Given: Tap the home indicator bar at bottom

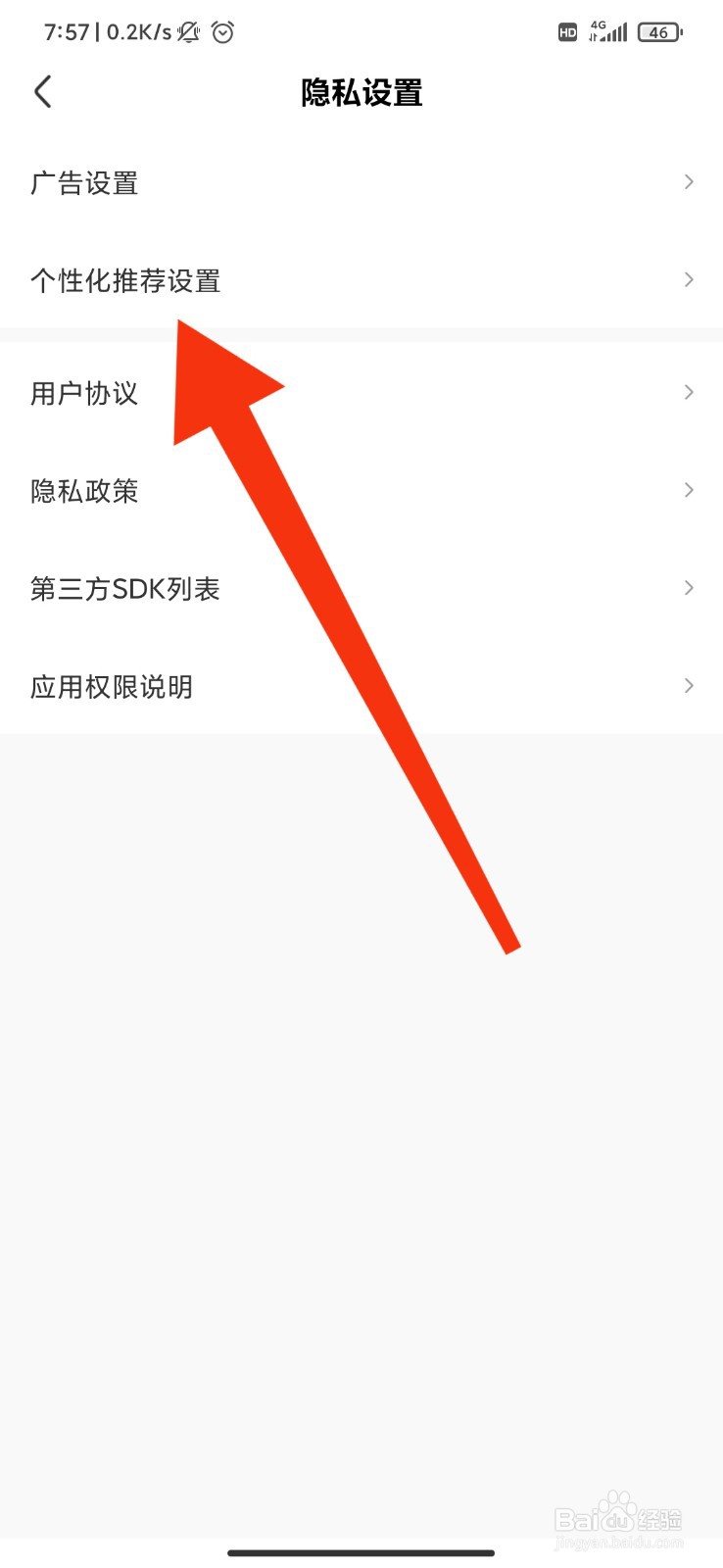Looking at the screenshot, I should [x=361, y=1552].
